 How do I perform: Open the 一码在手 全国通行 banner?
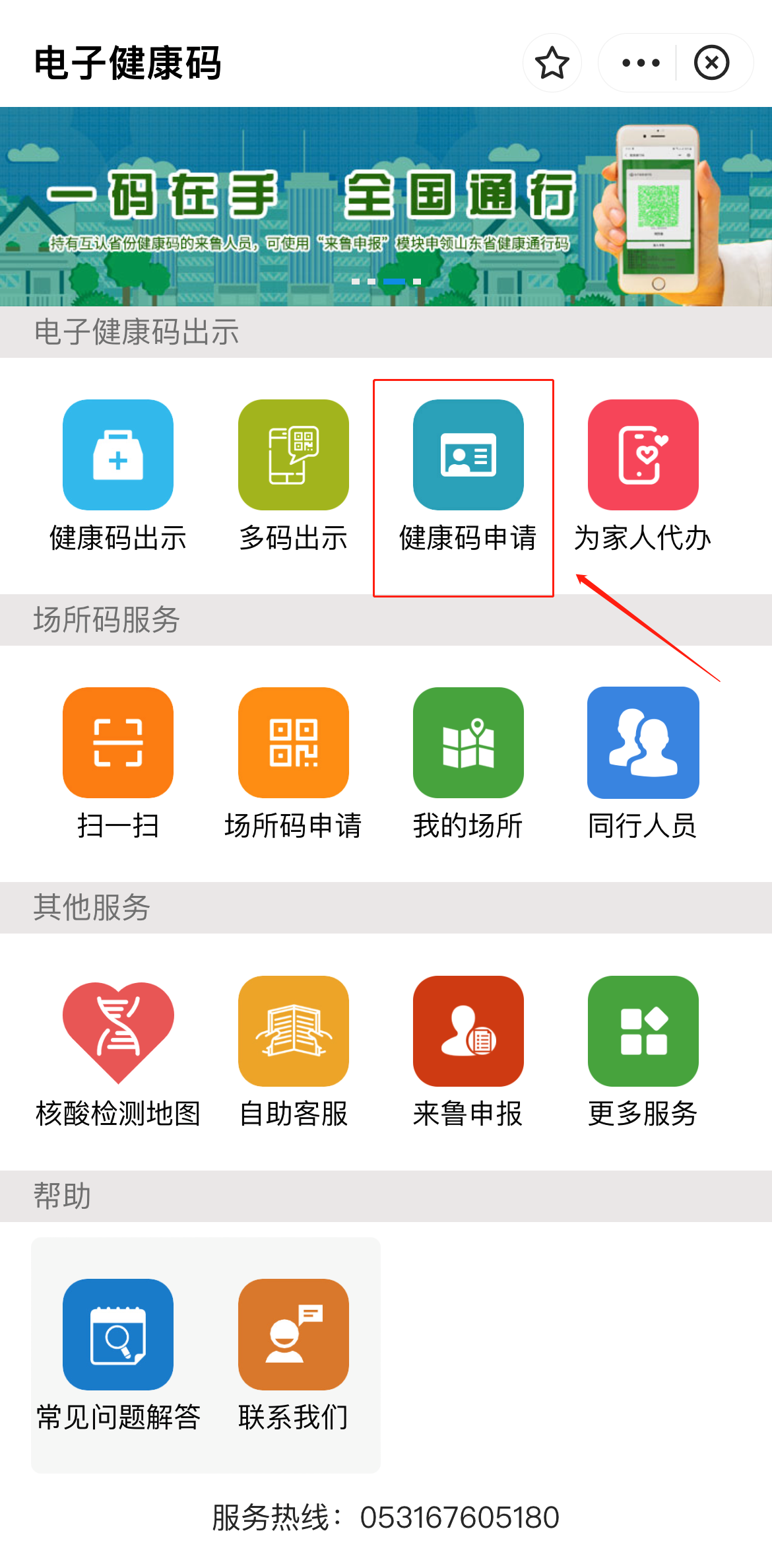coord(386,206)
